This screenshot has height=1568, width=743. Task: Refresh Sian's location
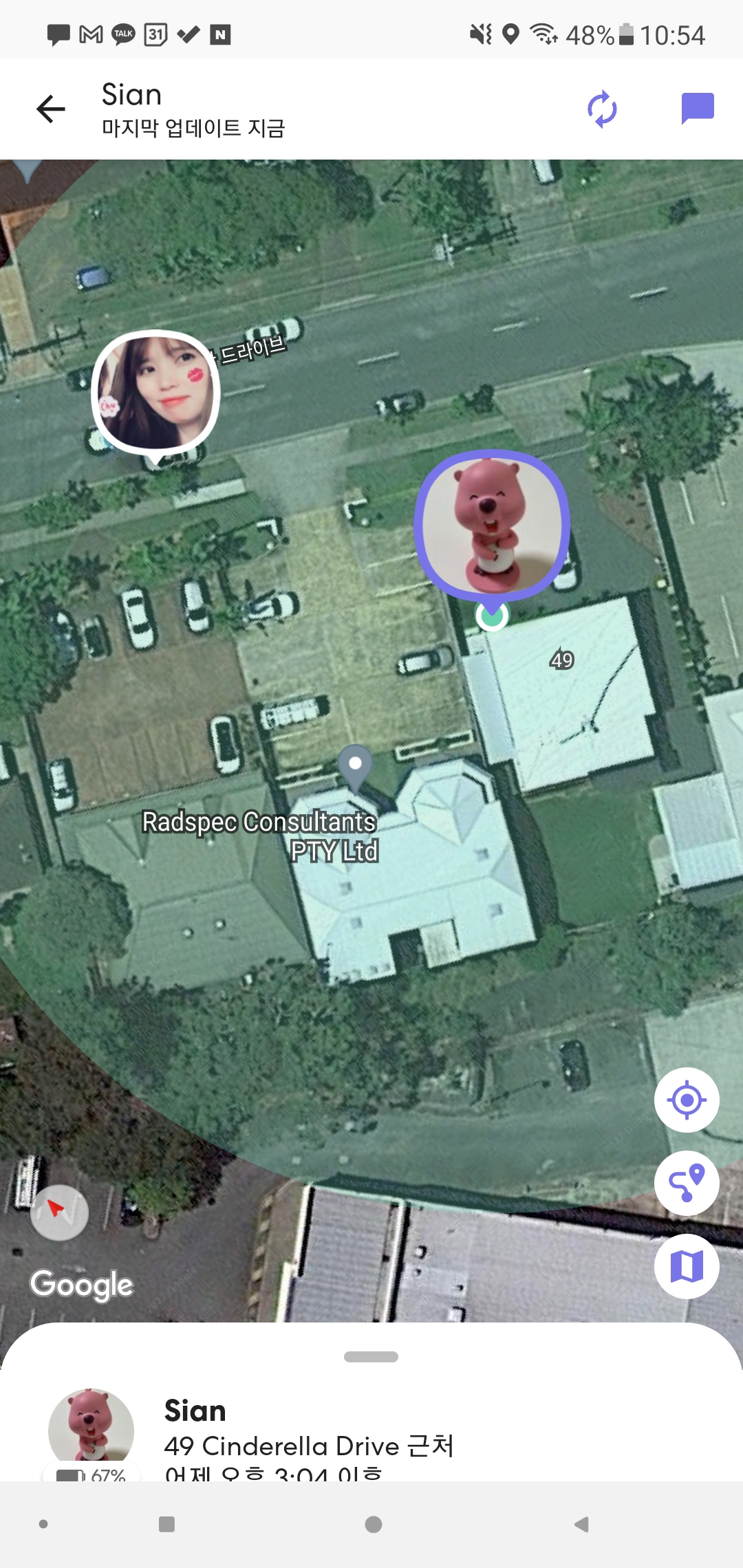pyautogui.click(x=602, y=109)
